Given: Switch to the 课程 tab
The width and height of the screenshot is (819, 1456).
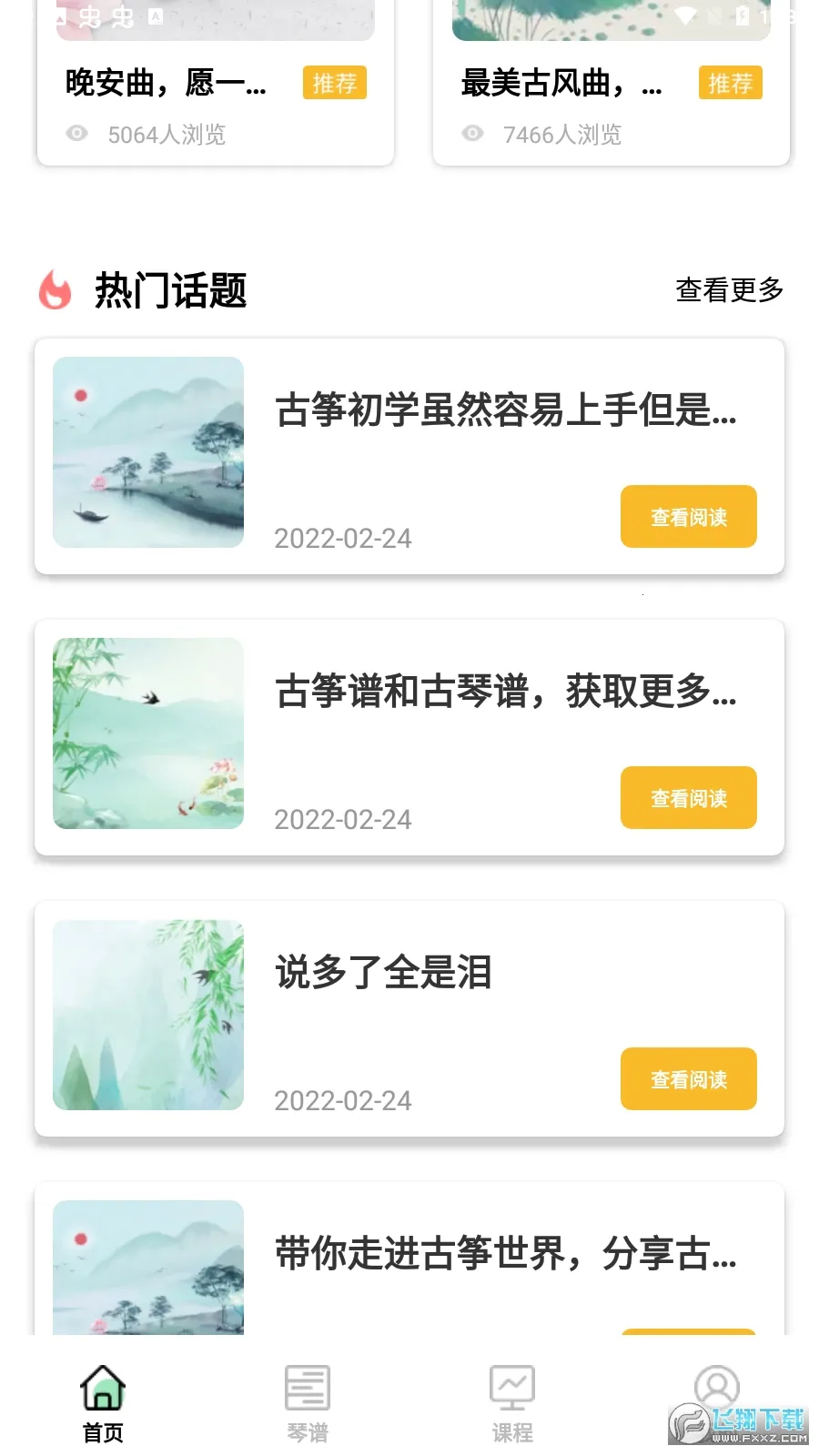Looking at the screenshot, I should point(512,1401).
